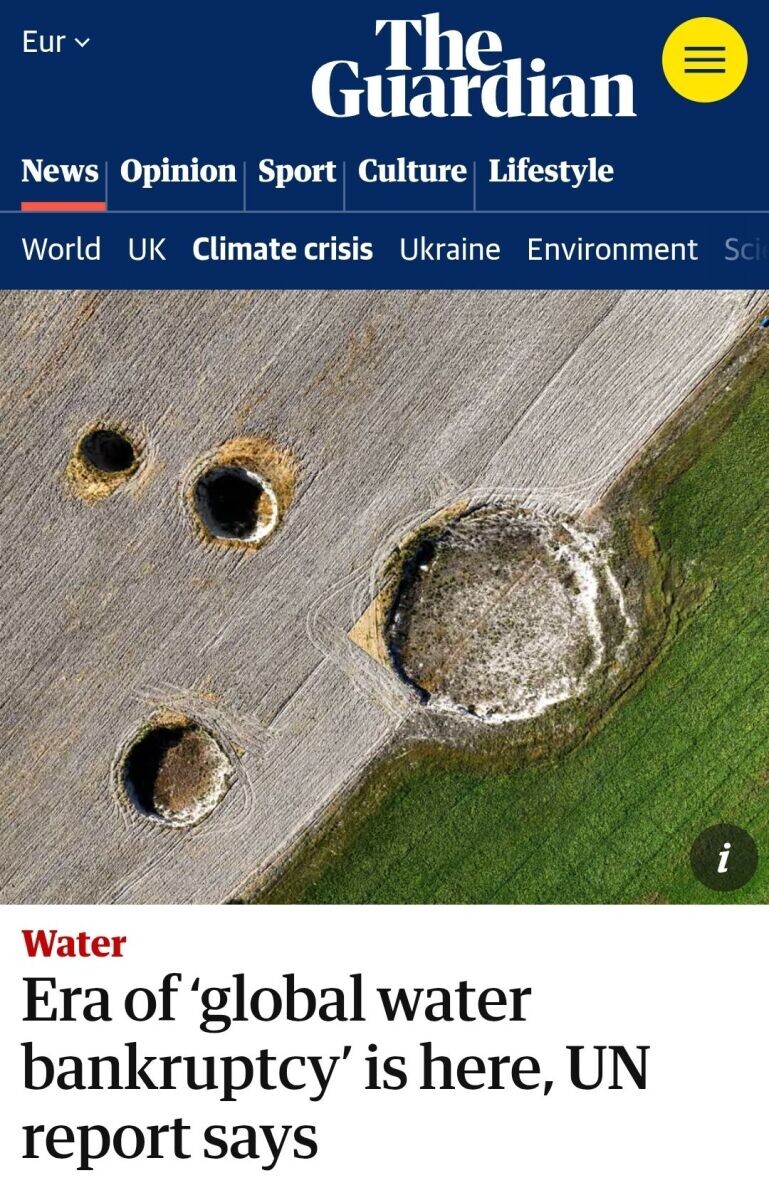The image size is (769, 1200).
Task: View Climate crisis subsection
Action: (x=282, y=249)
